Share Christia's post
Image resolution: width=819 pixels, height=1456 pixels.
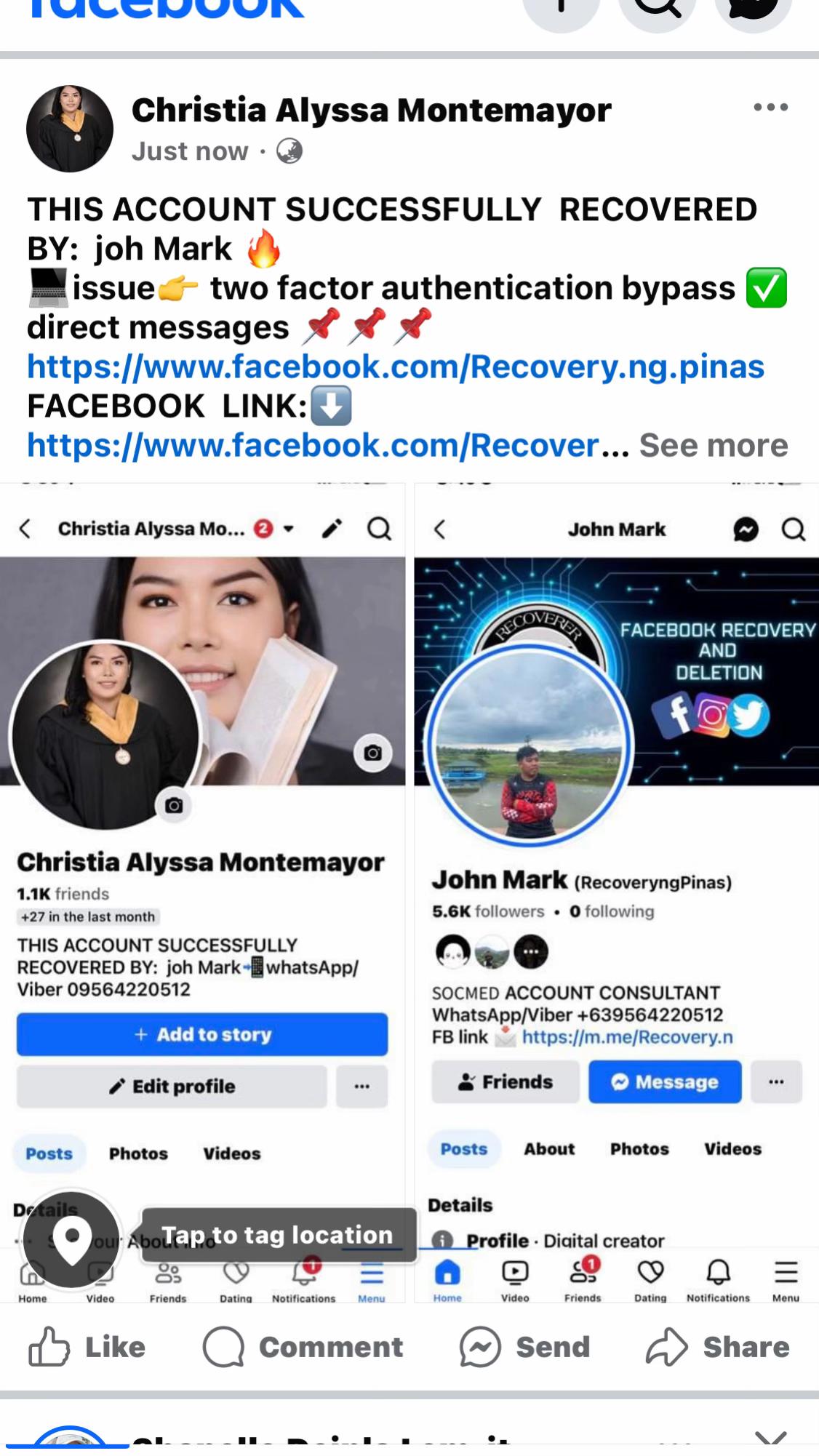(717, 1347)
